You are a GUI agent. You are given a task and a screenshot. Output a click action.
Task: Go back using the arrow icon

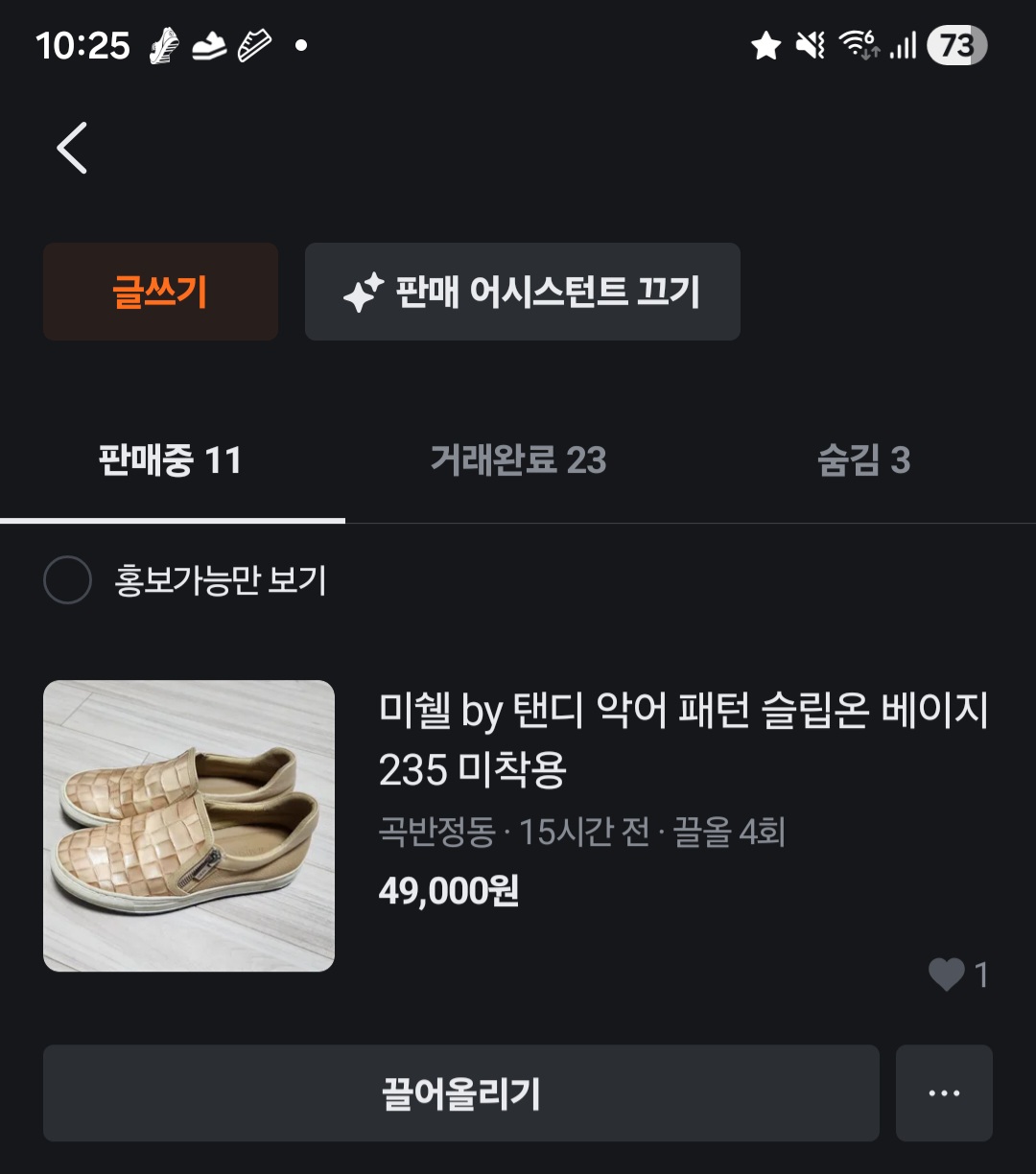click(72, 148)
